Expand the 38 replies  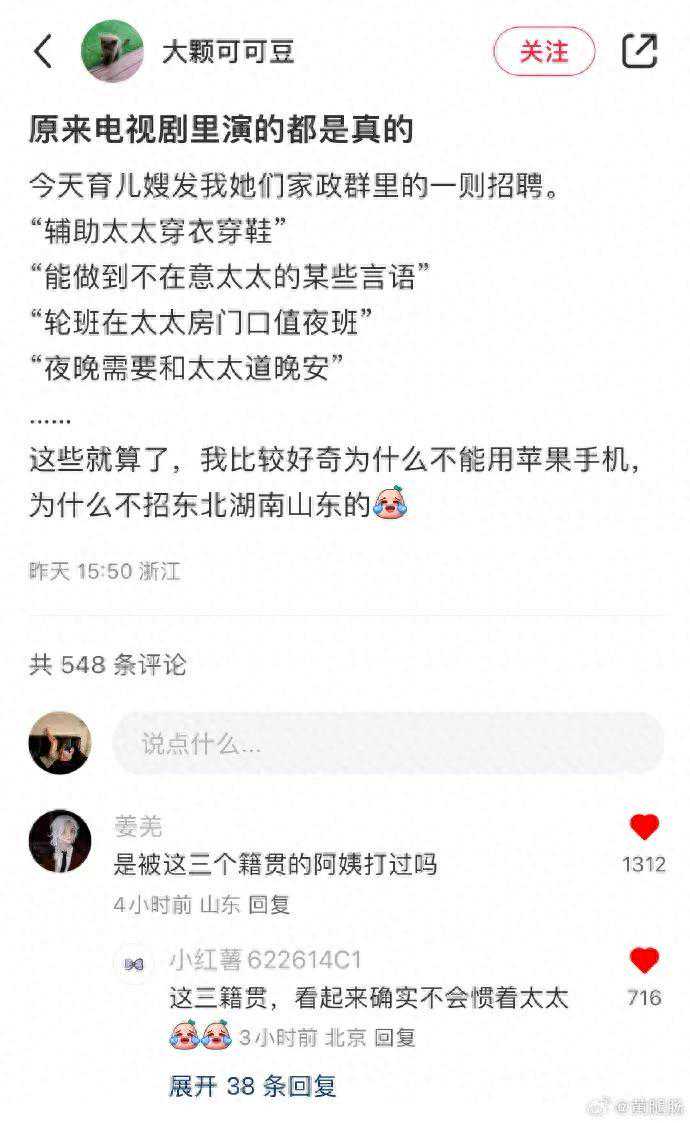tap(252, 1086)
